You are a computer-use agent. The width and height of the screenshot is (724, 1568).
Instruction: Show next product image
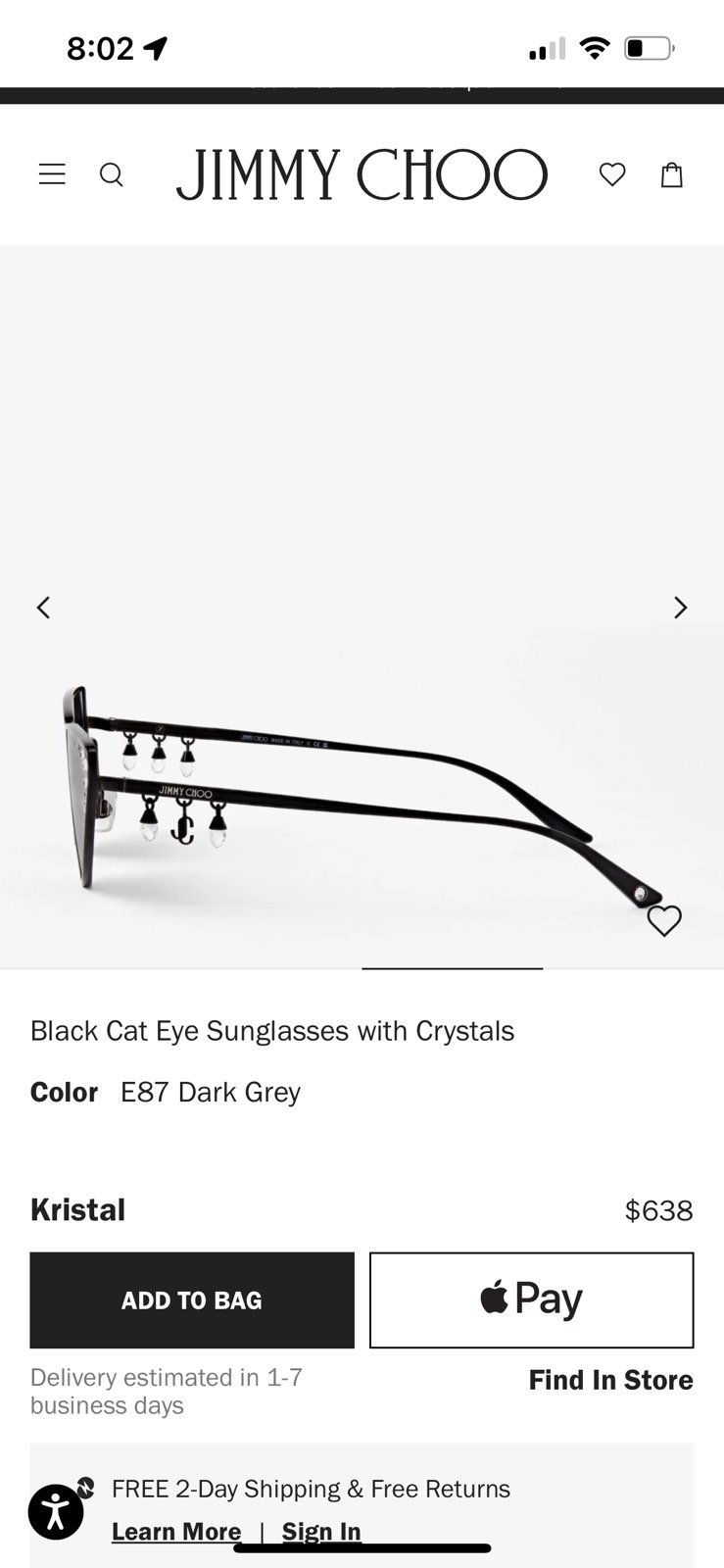click(x=681, y=608)
